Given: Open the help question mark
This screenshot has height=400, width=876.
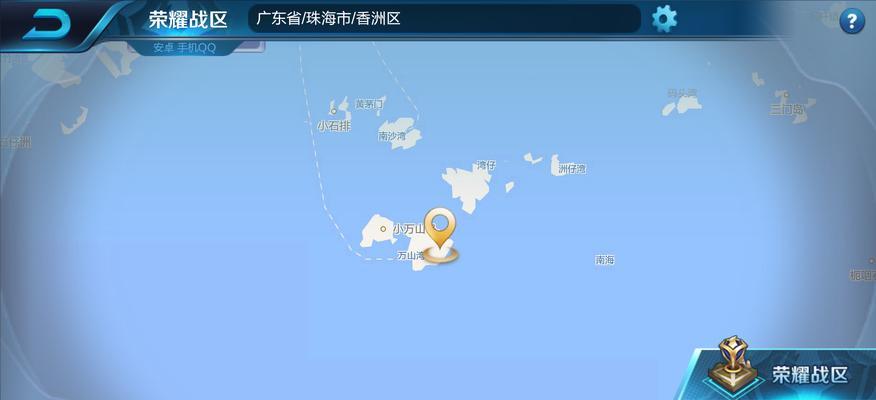Looking at the screenshot, I should 851,21.
